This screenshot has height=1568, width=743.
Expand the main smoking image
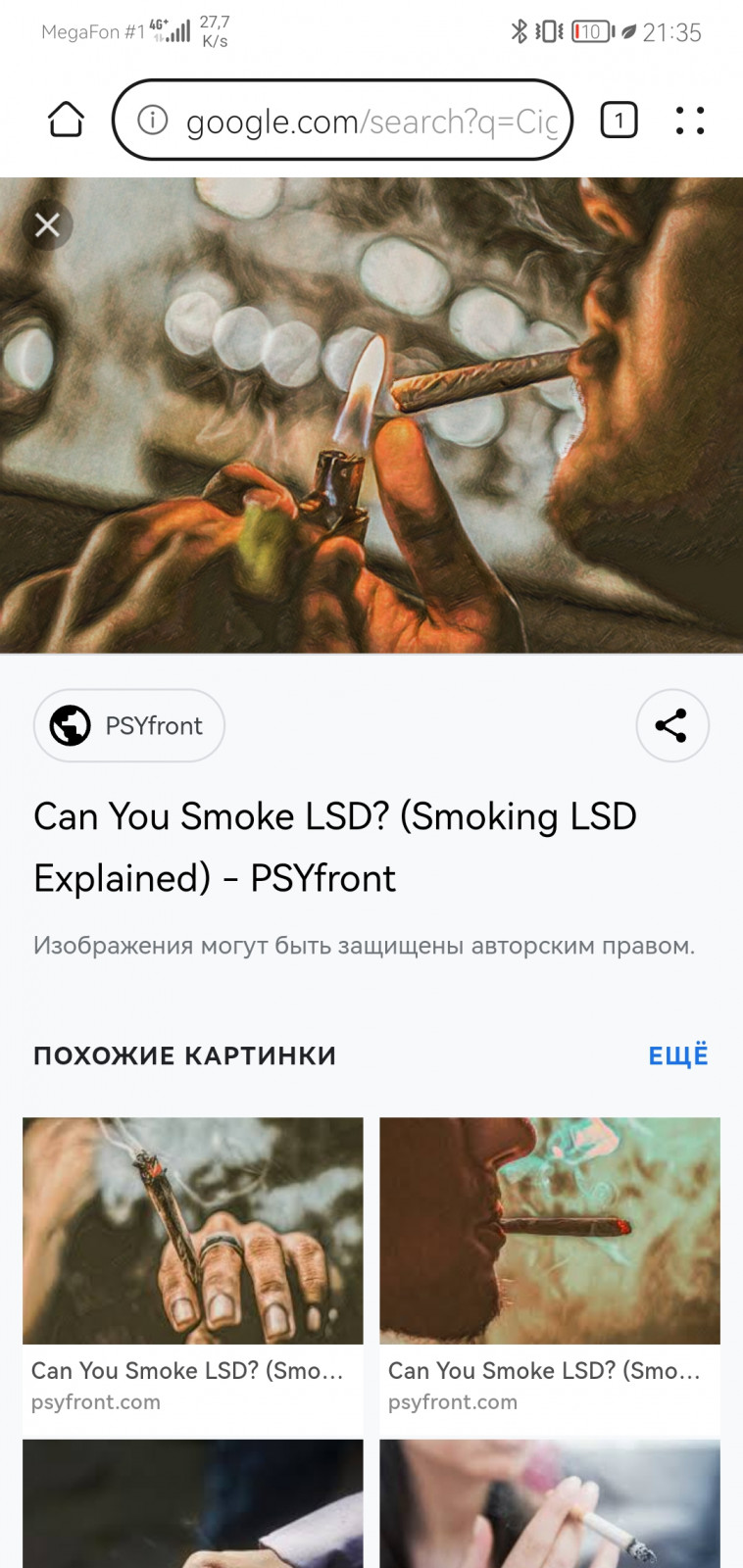pyautogui.click(x=371, y=415)
